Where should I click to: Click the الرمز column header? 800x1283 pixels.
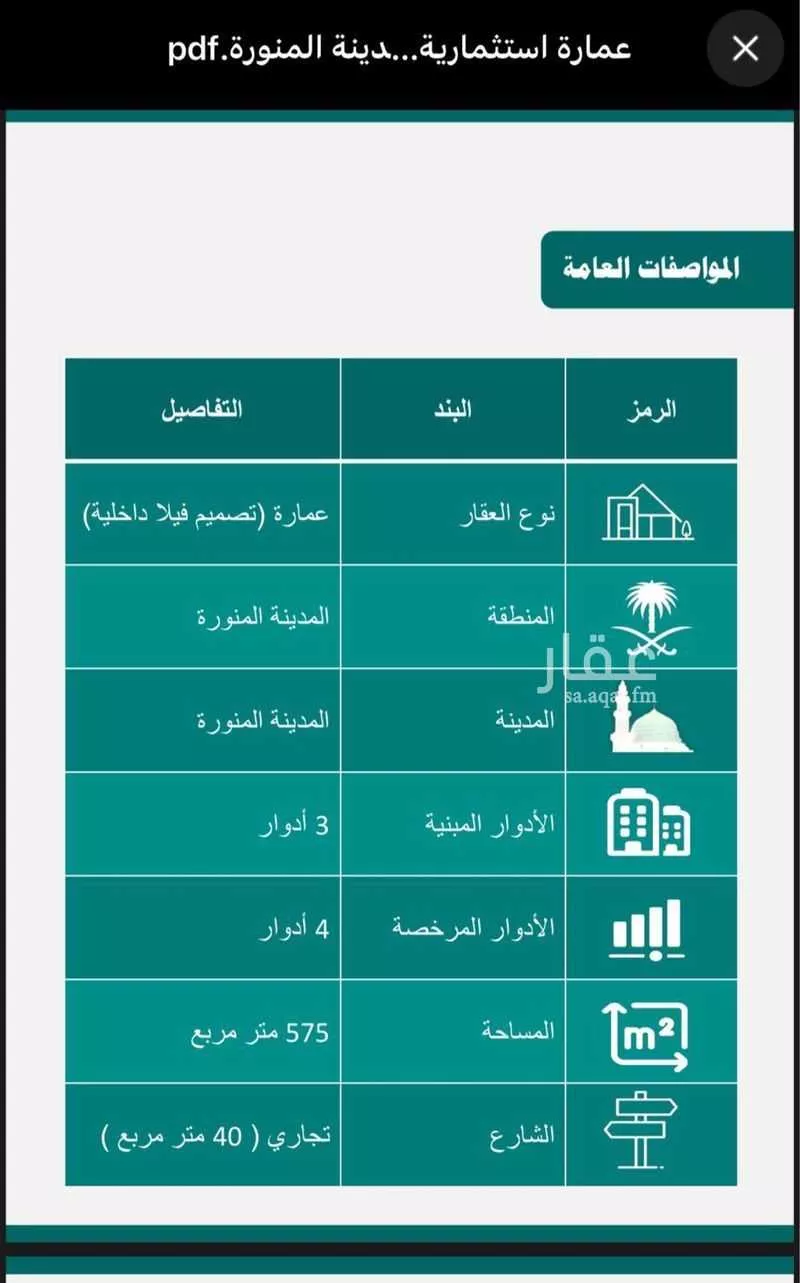point(651,407)
